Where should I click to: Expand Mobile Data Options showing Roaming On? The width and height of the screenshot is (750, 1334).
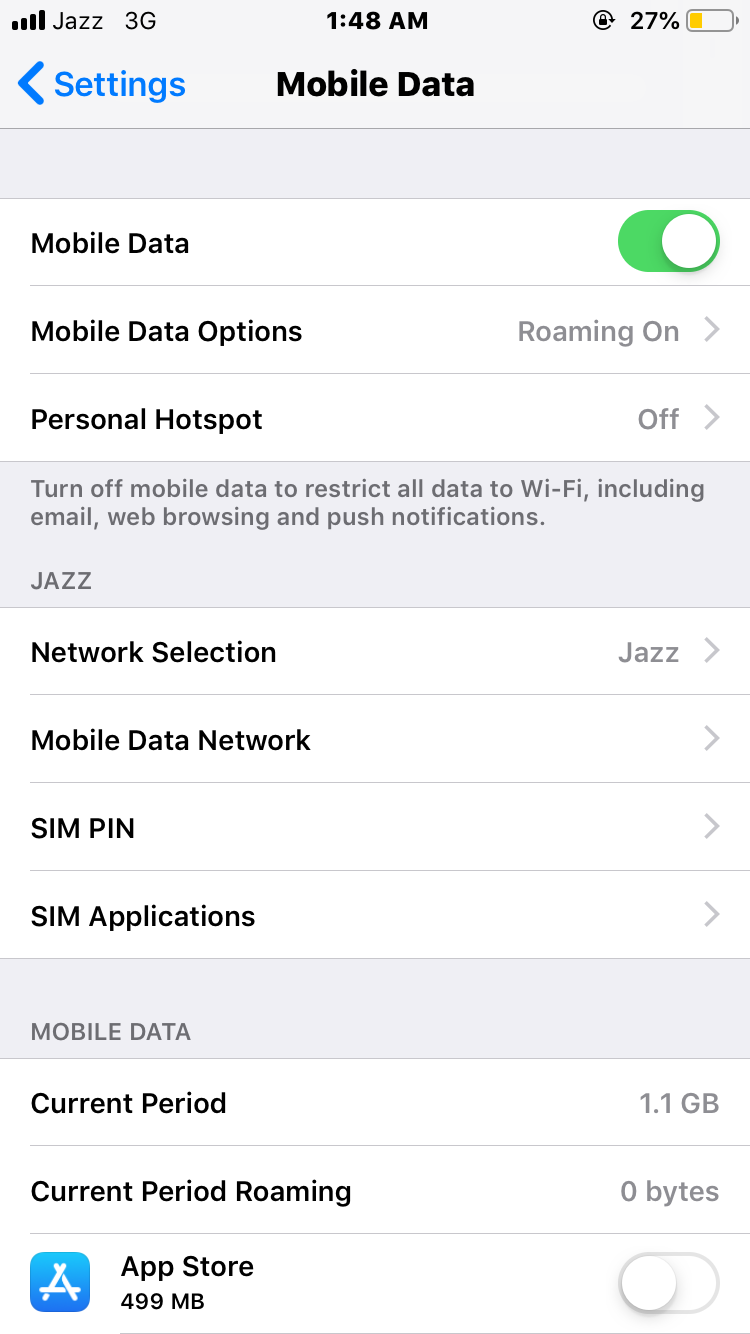(375, 331)
